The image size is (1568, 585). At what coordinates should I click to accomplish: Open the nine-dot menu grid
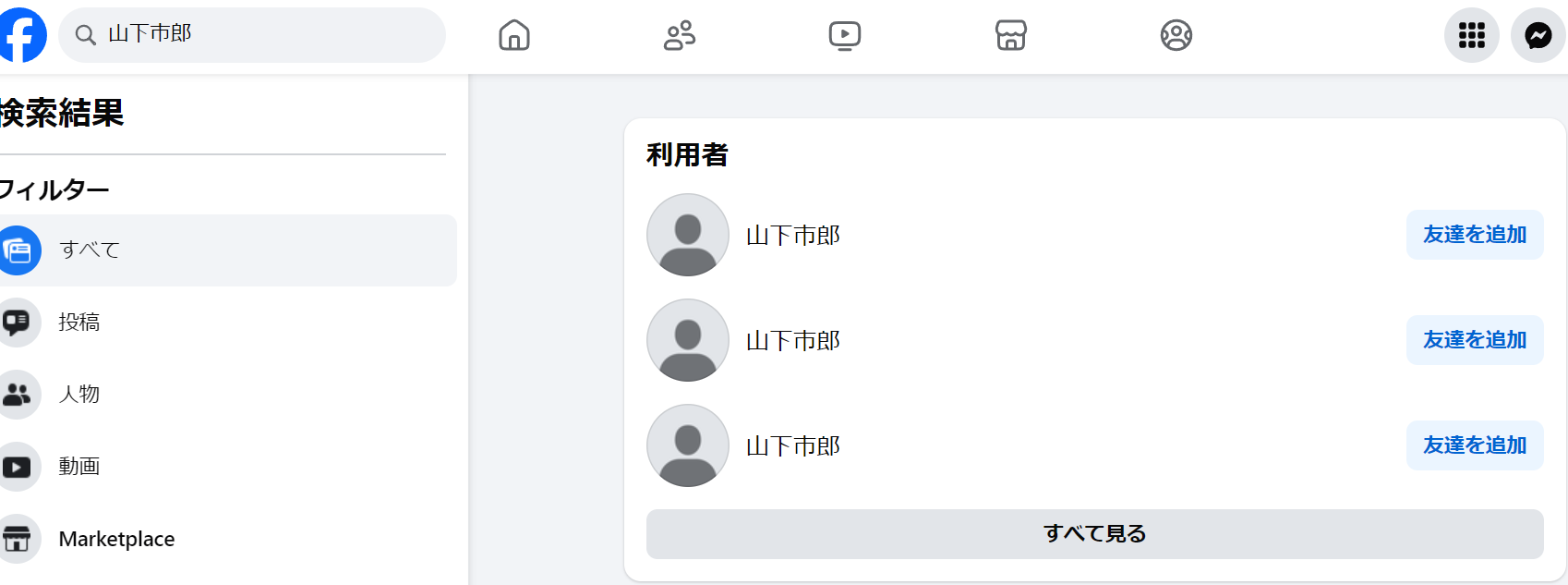pyautogui.click(x=1472, y=35)
